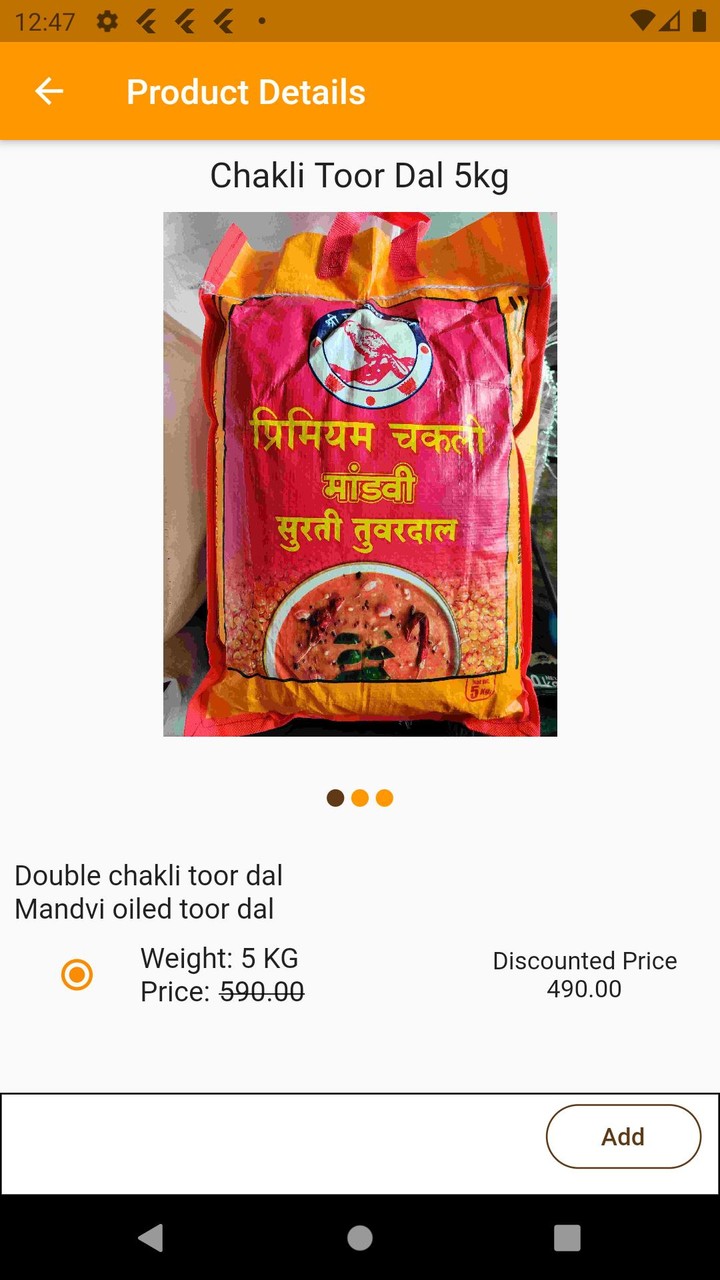Tap the Chakli Toor Dal product image
Screen dimensions: 720x1280
tap(360, 473)
